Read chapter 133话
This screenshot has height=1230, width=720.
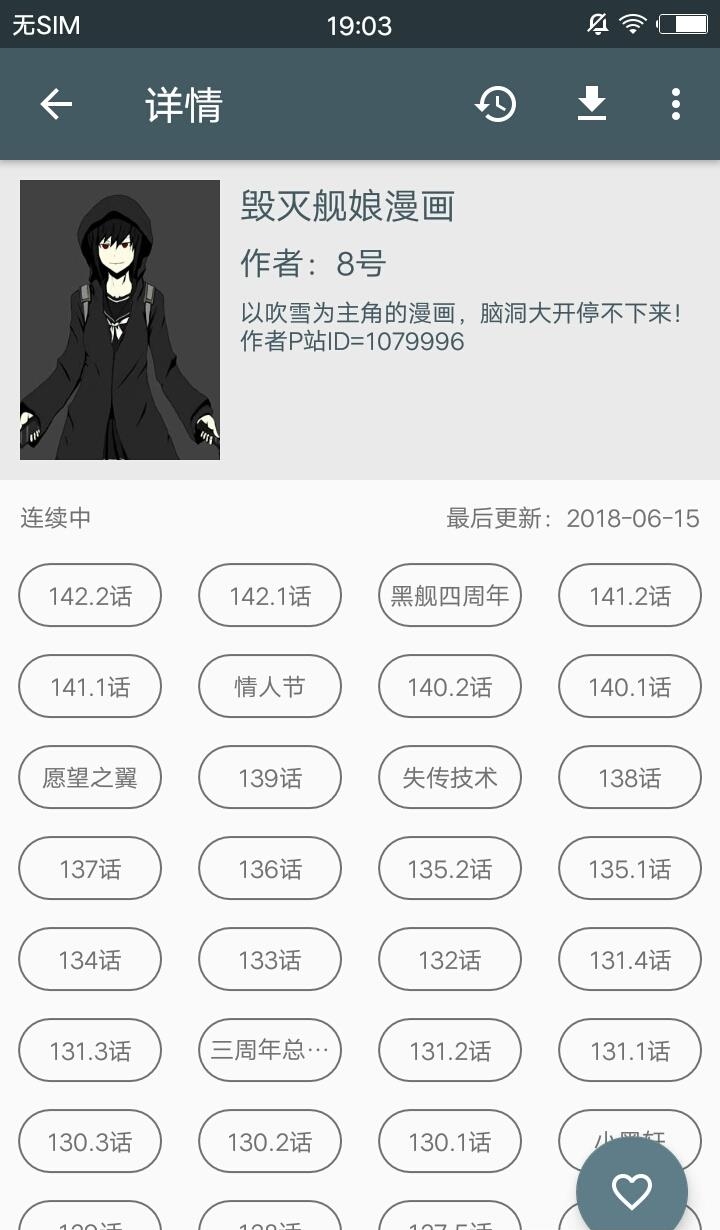[x=270, y=960]
